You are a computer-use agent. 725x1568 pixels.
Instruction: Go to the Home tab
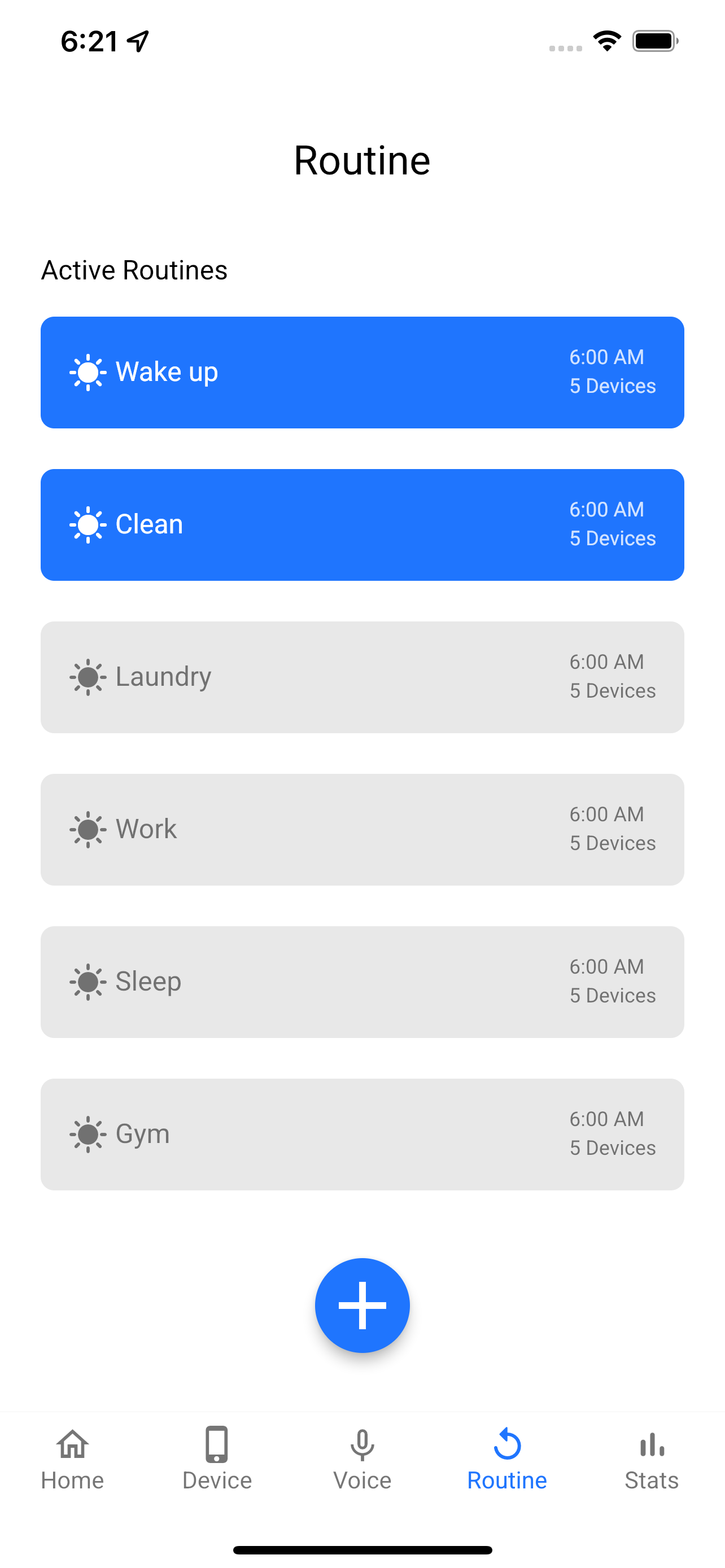pos(72,1460)
